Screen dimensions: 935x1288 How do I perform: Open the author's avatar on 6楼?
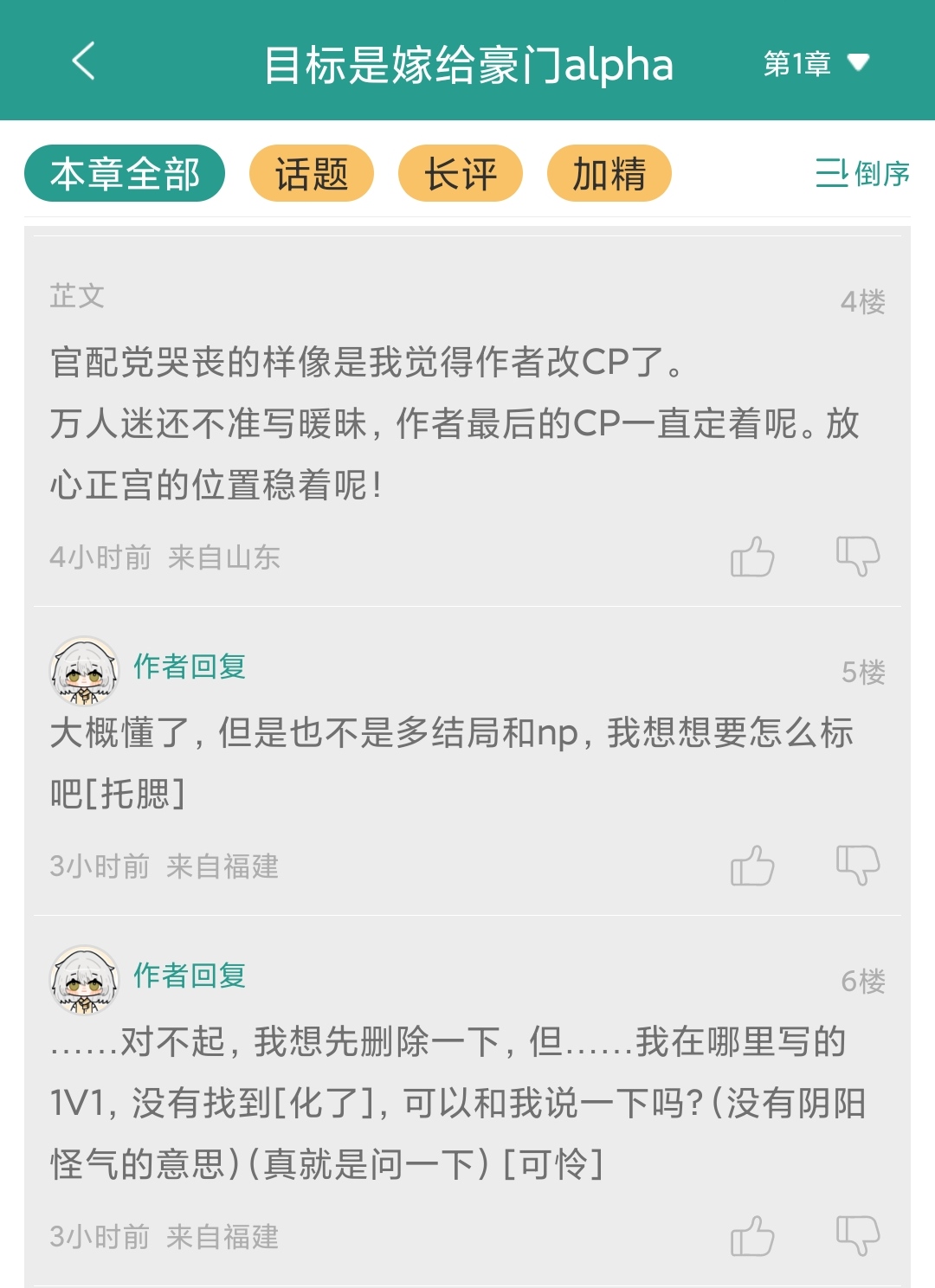point(84,979)
